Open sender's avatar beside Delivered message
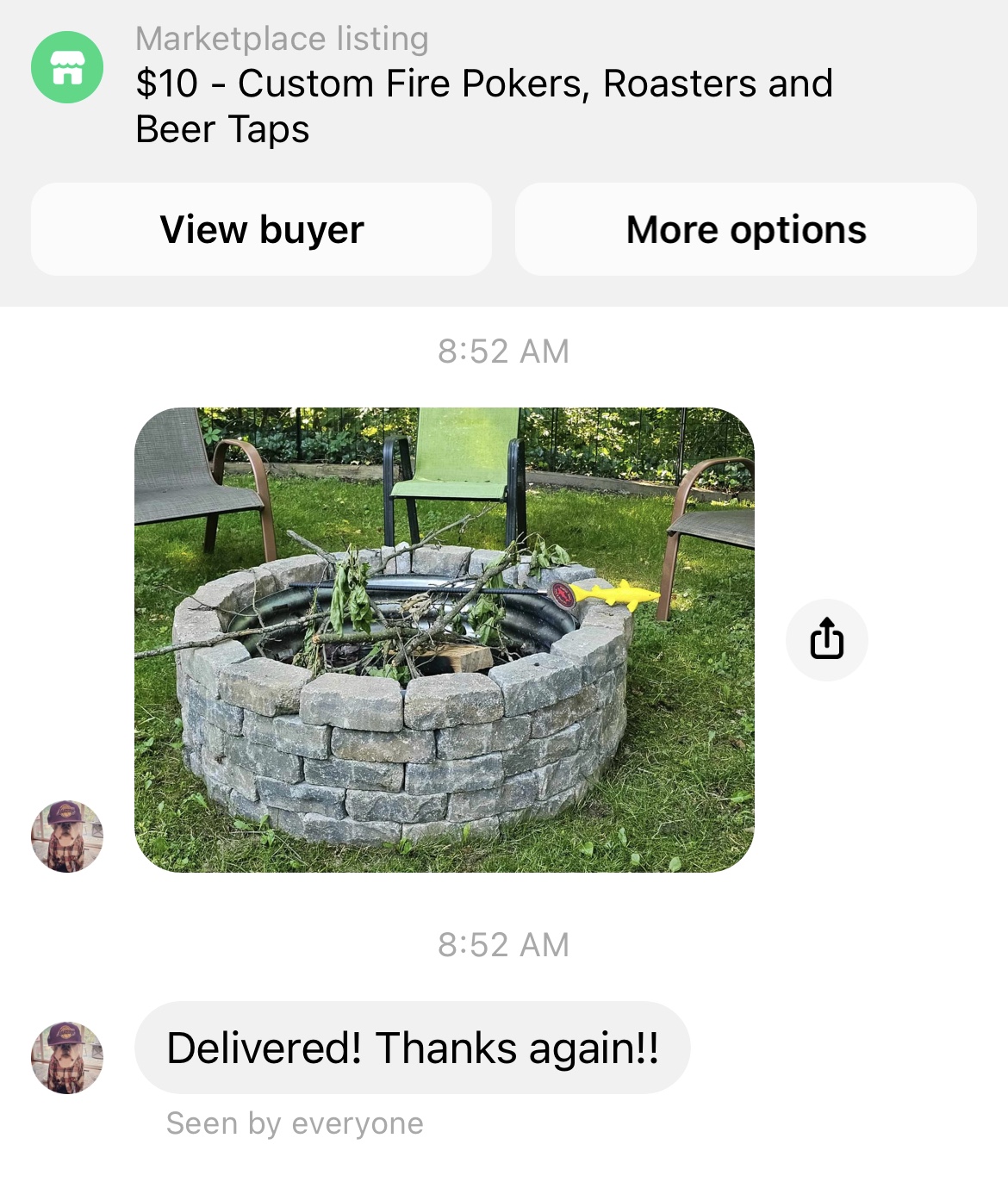1008x1188 pixels. click(x=67, y=1057)
